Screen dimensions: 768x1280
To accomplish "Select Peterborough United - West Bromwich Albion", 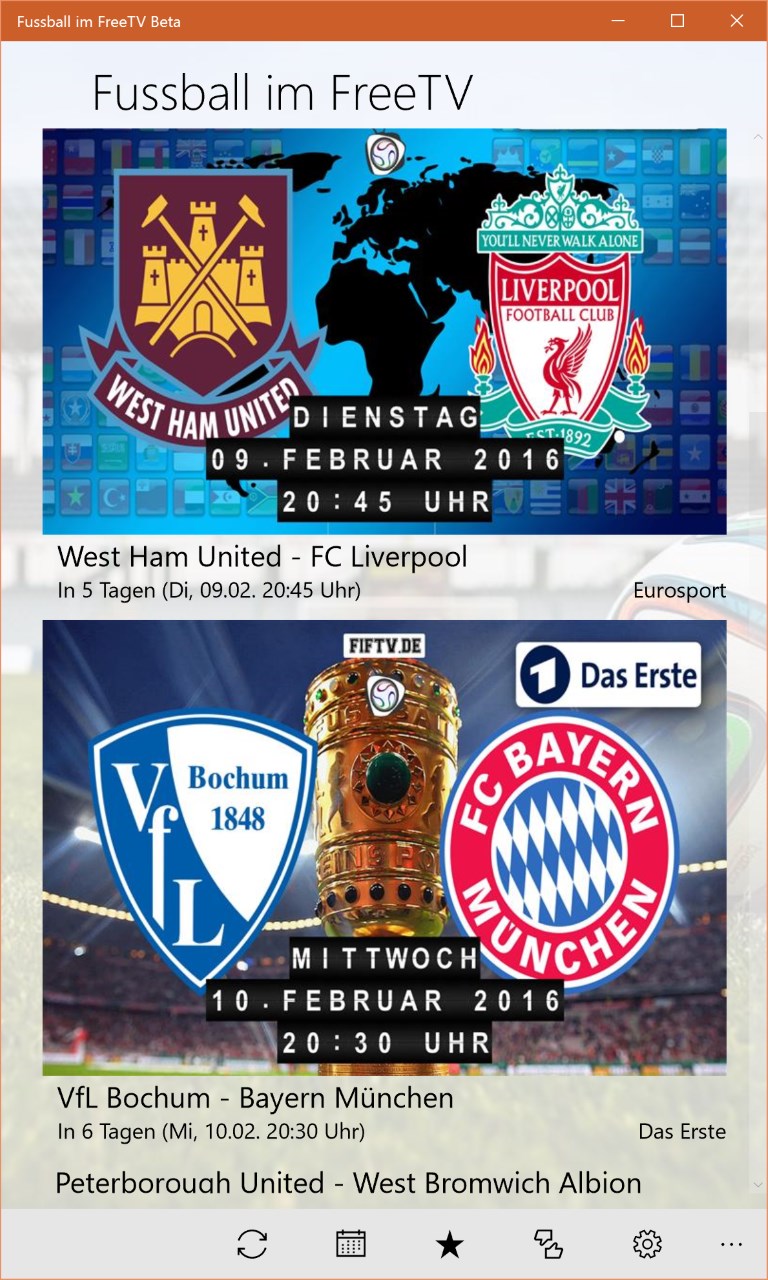I will click(348, 1184).
